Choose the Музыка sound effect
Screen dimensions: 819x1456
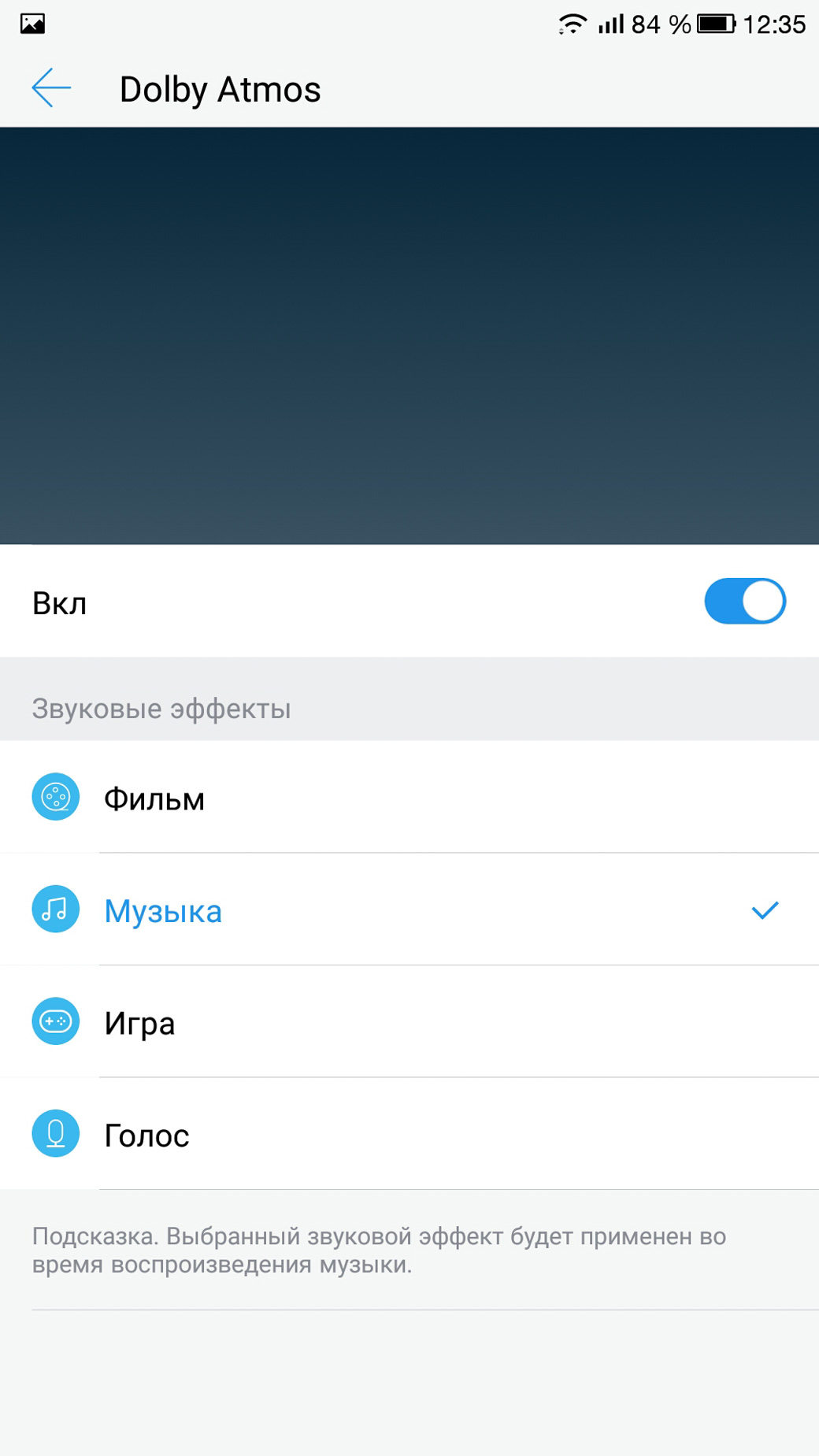[409, 910]
